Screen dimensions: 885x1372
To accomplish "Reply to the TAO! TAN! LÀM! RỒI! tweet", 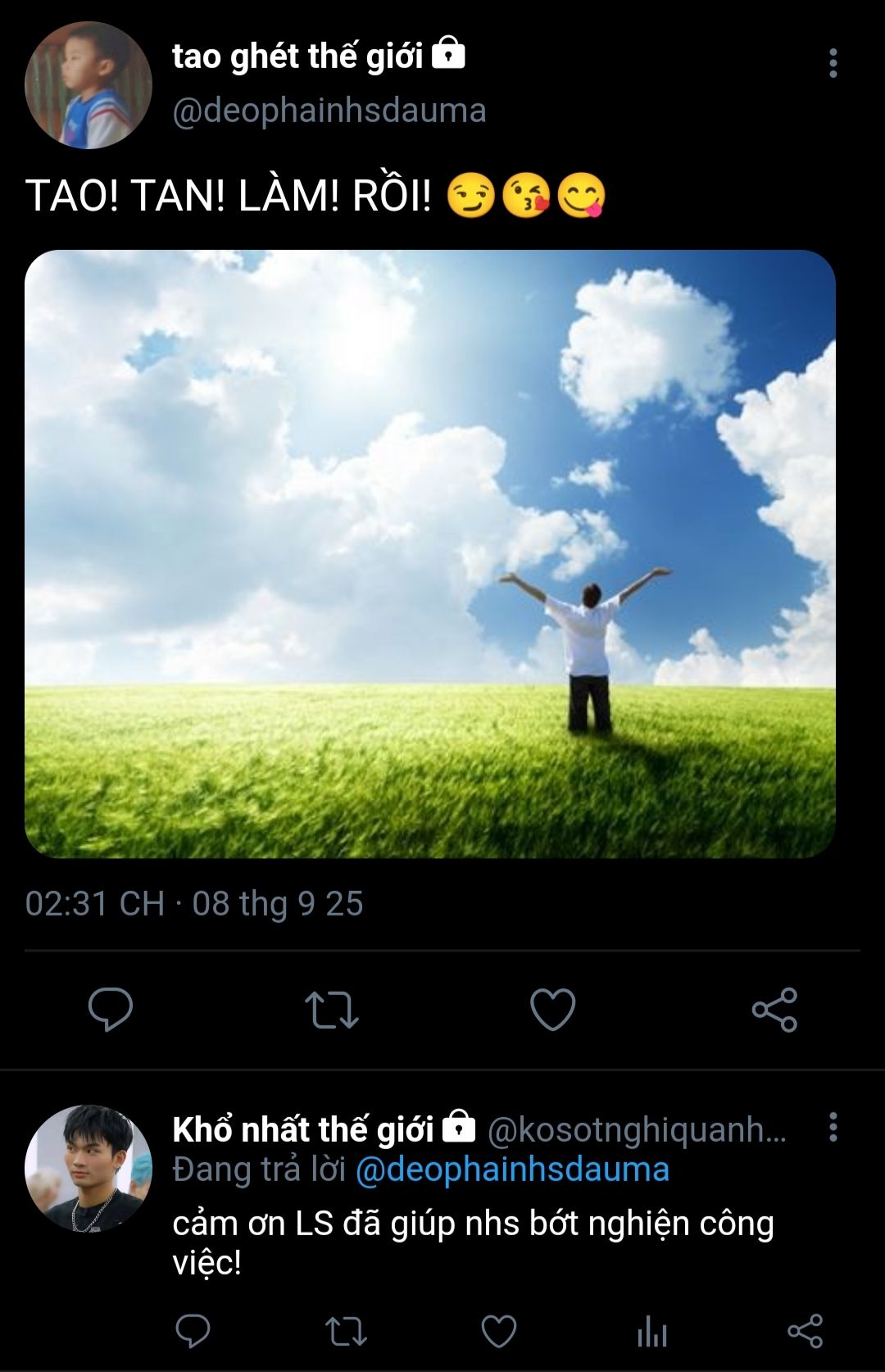I will (x=111, y=1009).
